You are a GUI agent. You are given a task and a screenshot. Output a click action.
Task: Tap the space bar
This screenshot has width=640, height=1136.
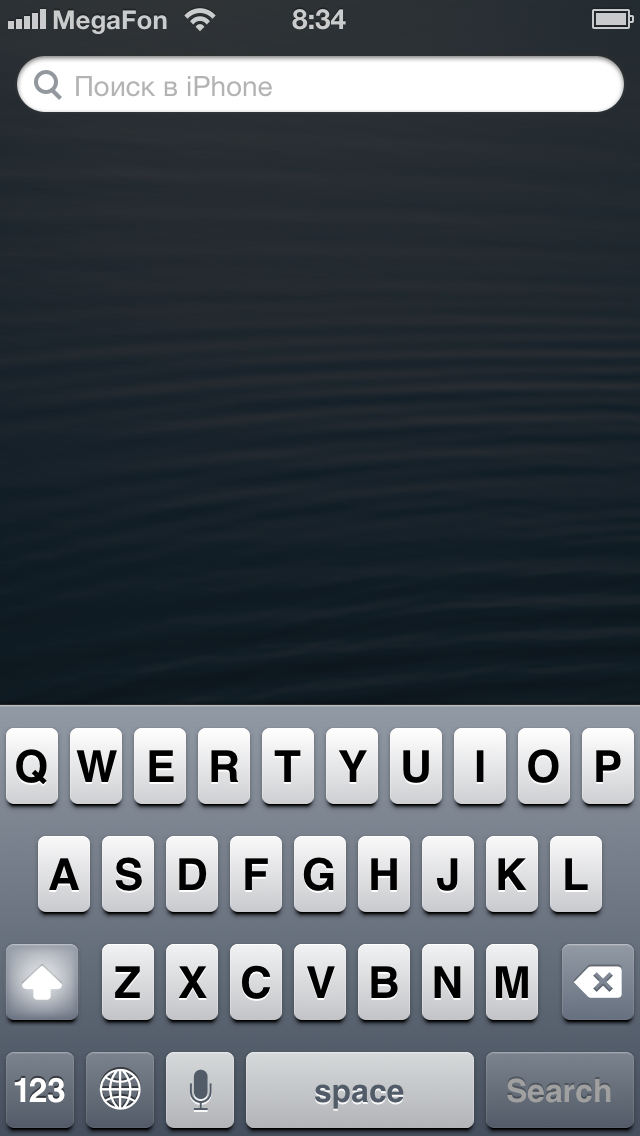(360, 1090)
